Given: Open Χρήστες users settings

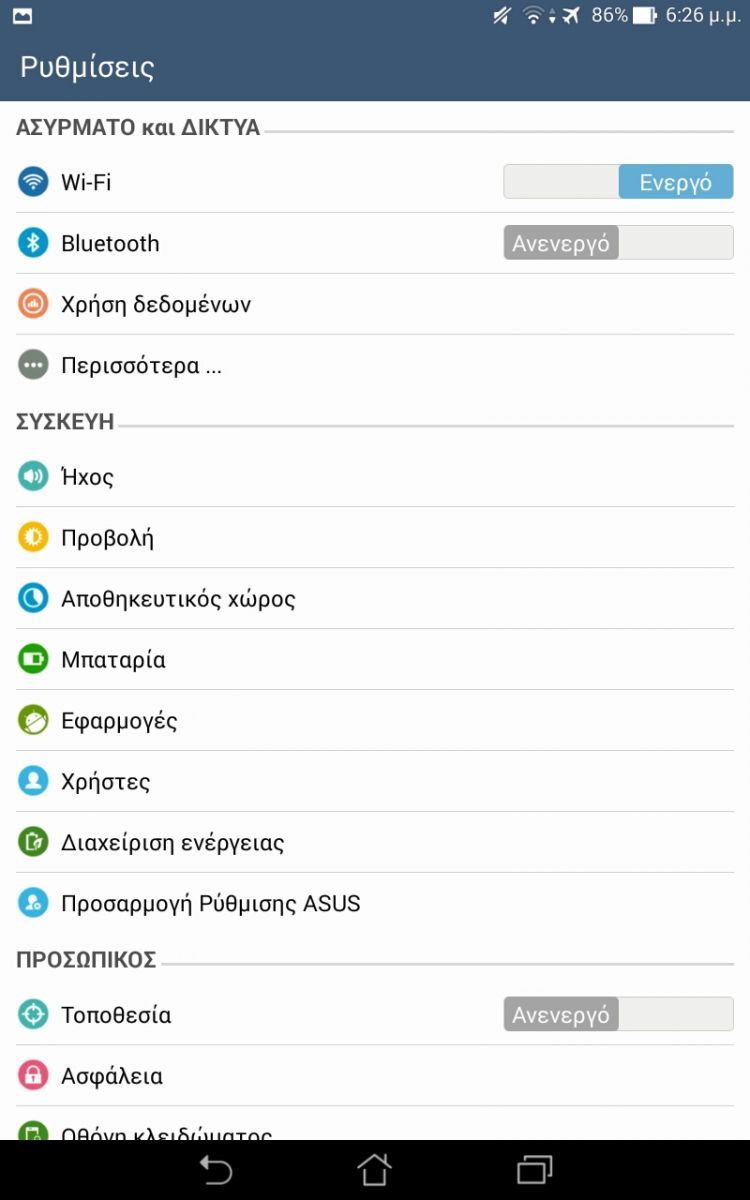Looking at the screenshot, I should (375, 782).
